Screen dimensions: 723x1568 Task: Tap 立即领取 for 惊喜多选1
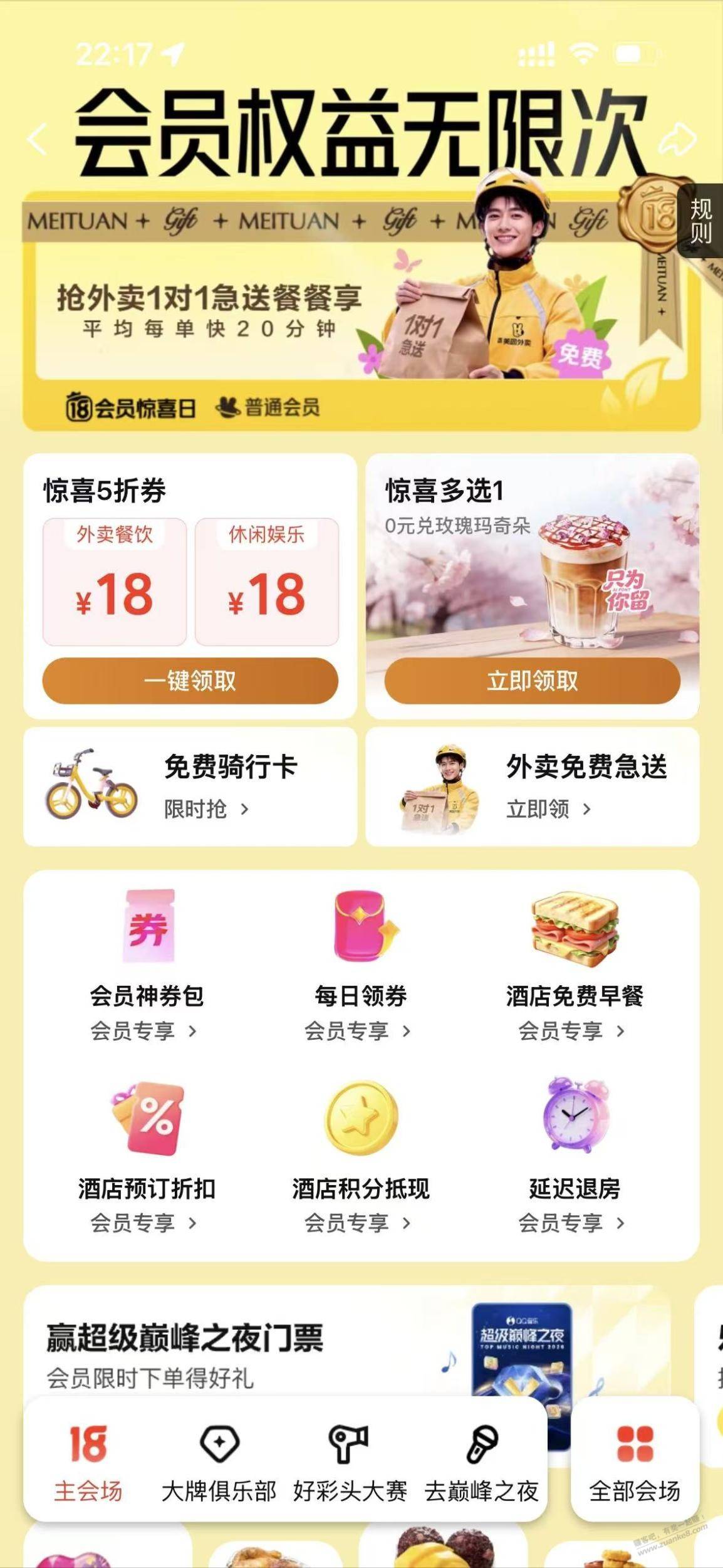532,681
